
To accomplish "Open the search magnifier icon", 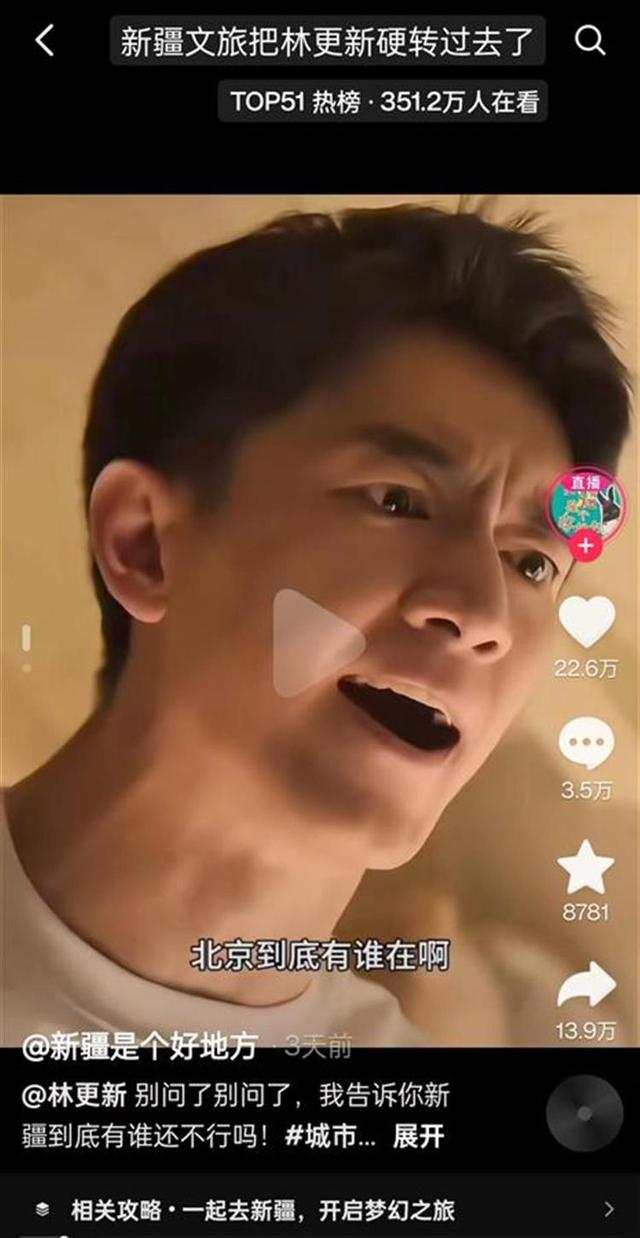I will pos(591,41).
